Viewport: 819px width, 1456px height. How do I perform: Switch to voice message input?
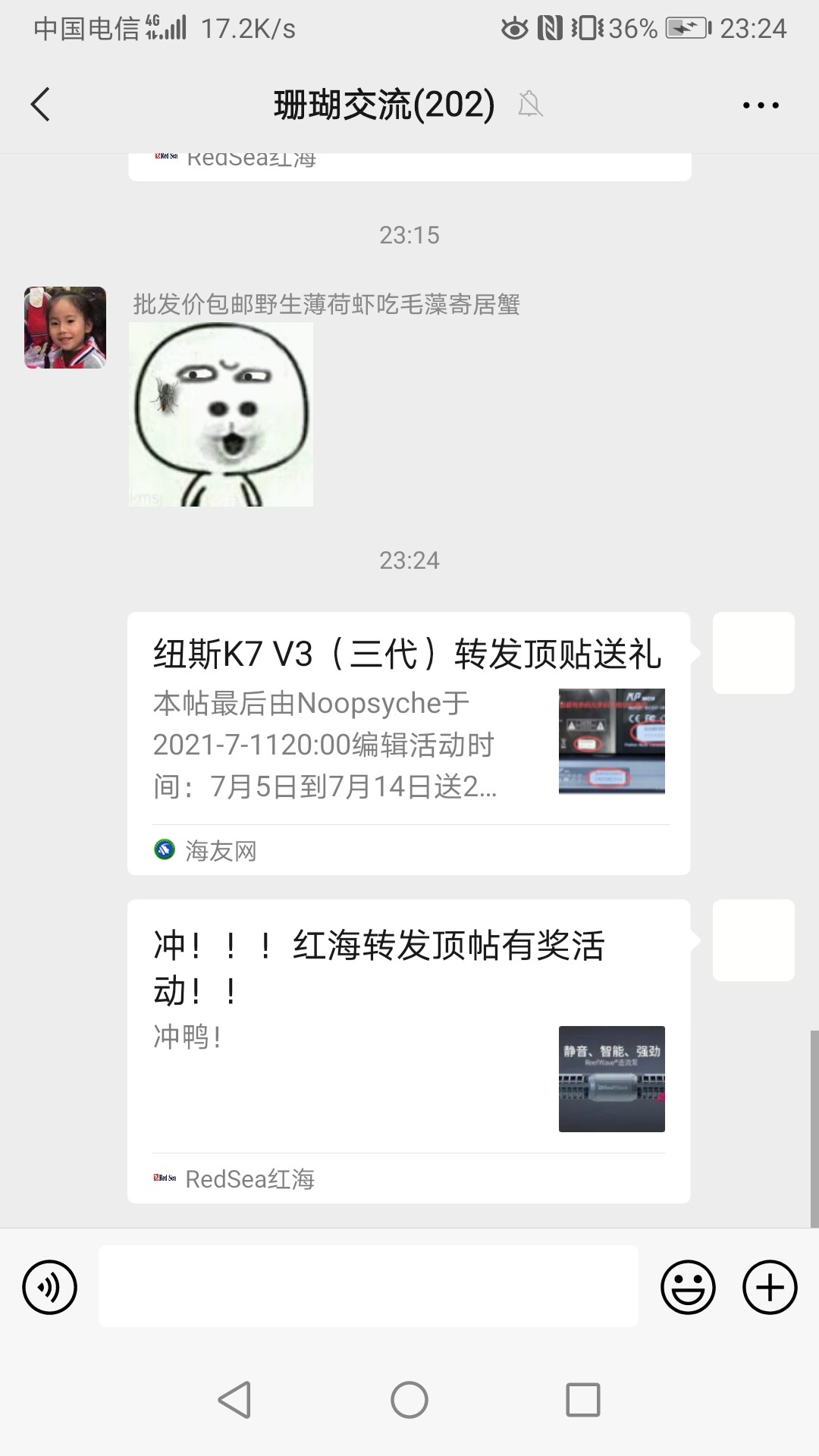pyautogui.click(x=50, y=1287)
